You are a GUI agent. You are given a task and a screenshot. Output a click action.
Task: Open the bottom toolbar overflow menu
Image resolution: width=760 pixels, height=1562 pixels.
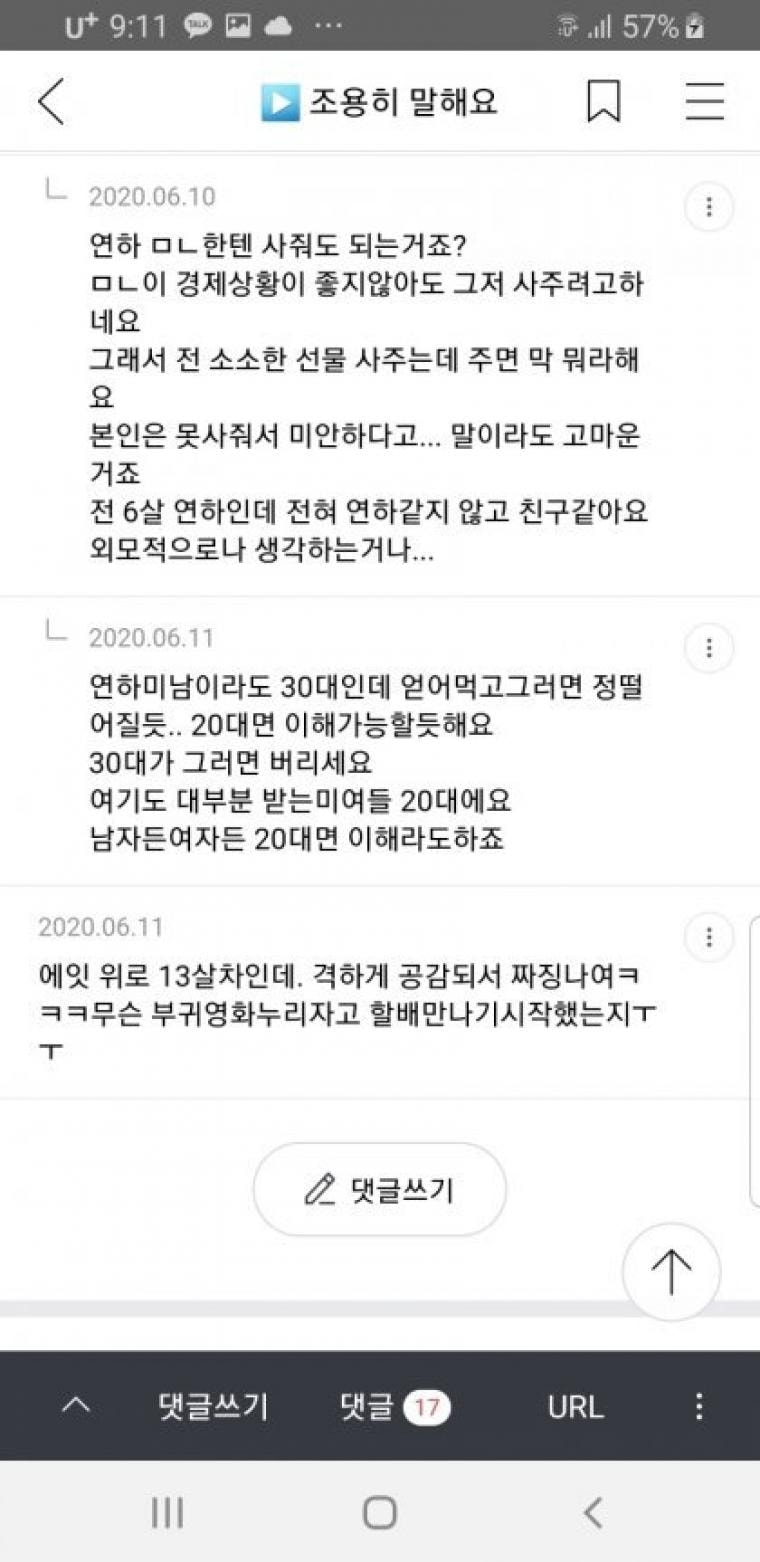point(700,1407)
